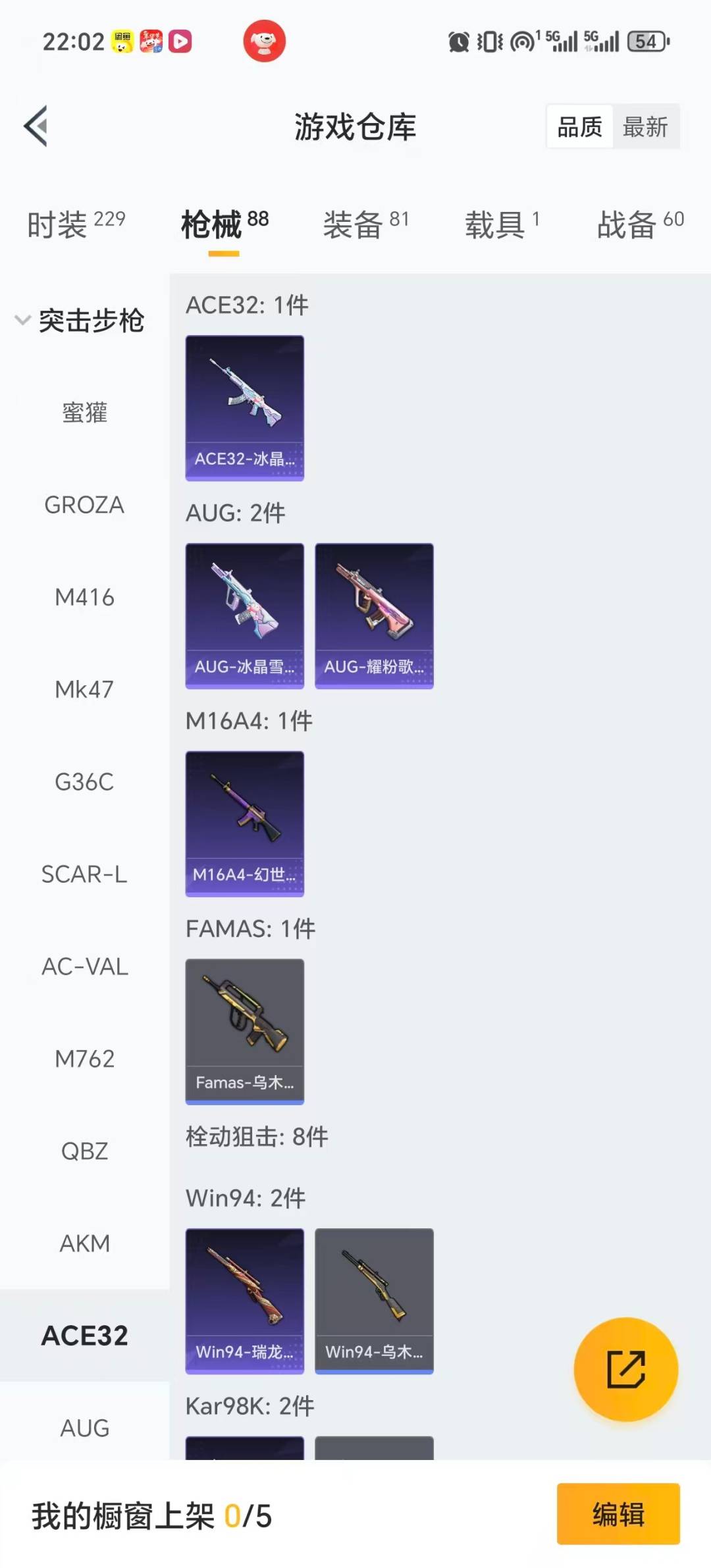Open the 载具 tab
This screenshot has width=711, height=1568.
[502, 225]
